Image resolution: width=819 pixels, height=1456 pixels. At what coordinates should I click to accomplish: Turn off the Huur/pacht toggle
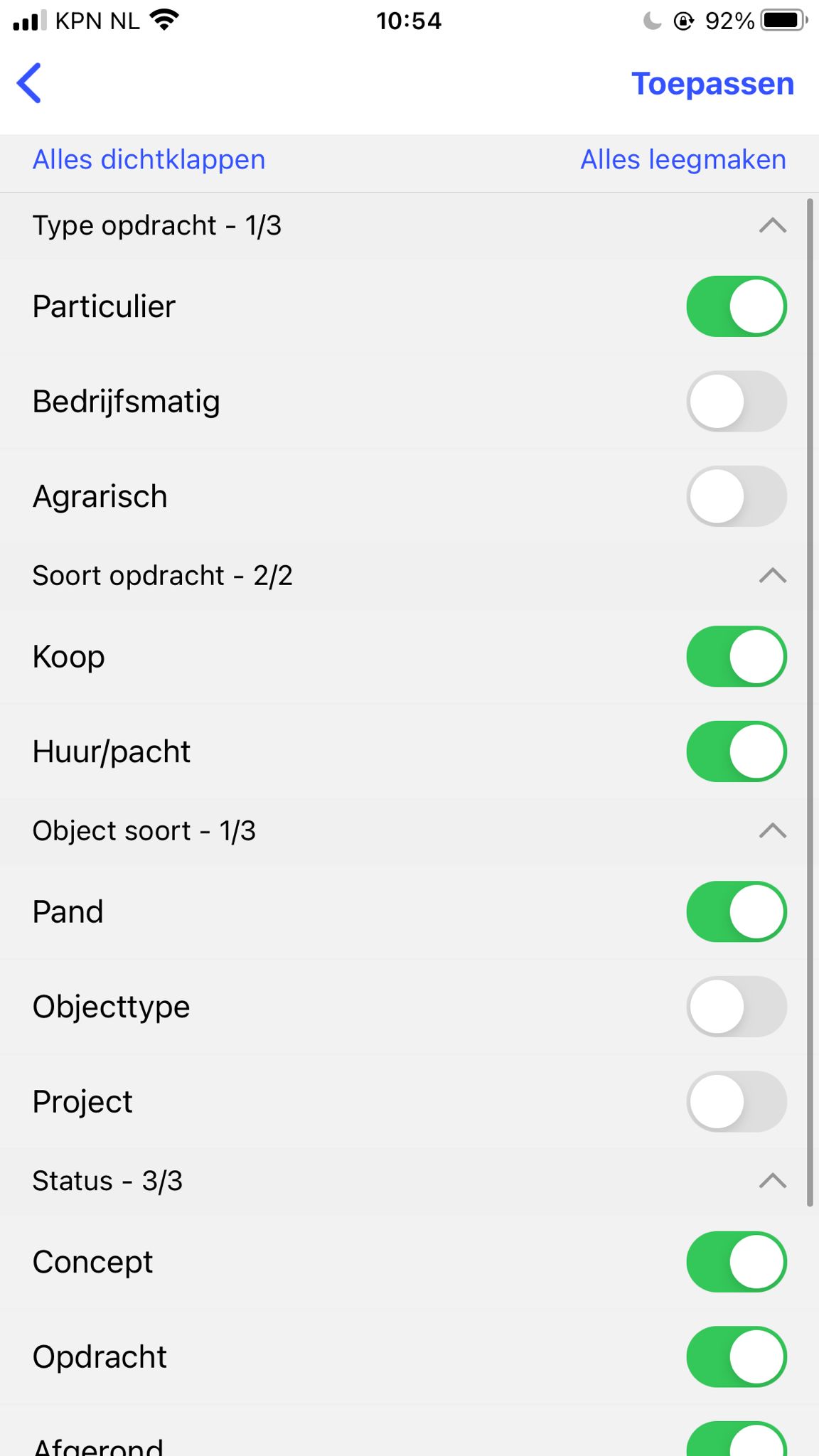[x=737, y=751]
